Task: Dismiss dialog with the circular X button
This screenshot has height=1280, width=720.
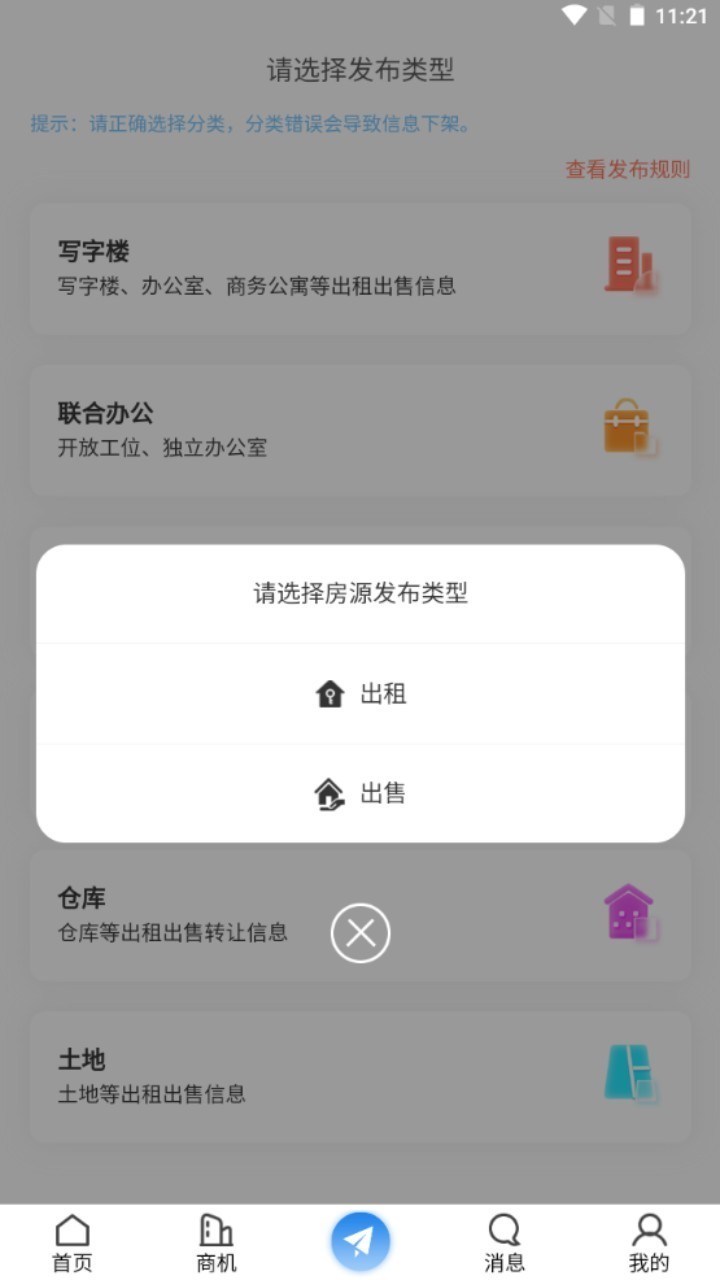Action: [x=360, y=931]
